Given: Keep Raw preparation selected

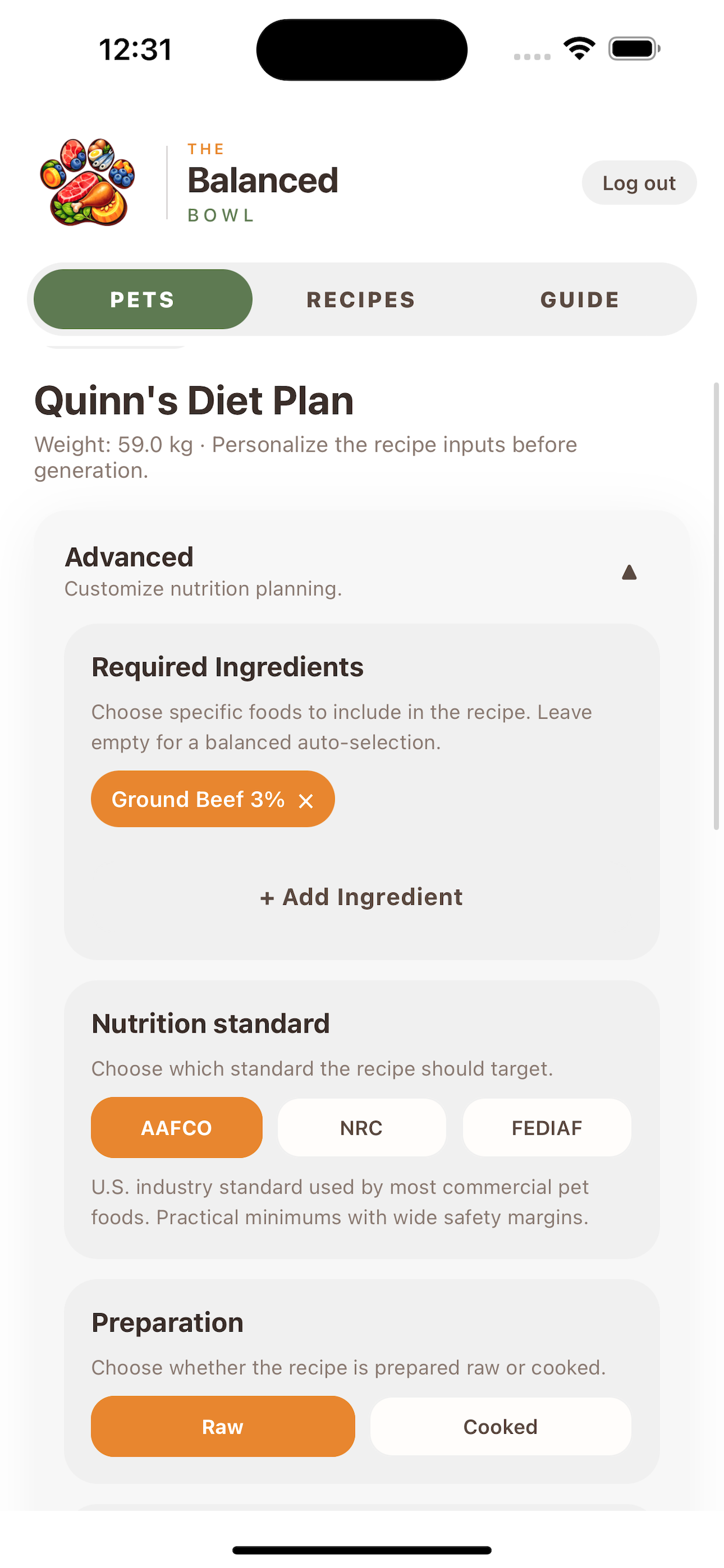Looking at the screenshot, I should [223, 1426].
